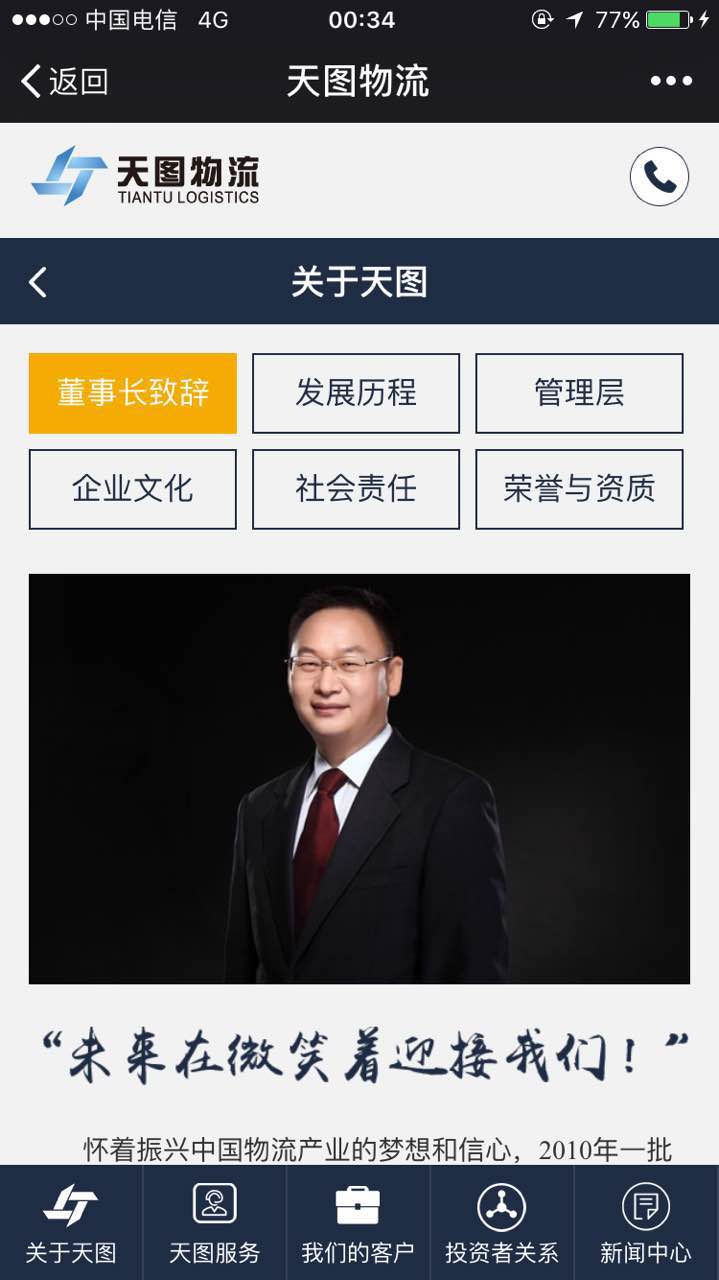Go to 我们的客户 bottom tab
Screen dimensions: 719x1280
pyautogui.click(x=358, y=1222)
